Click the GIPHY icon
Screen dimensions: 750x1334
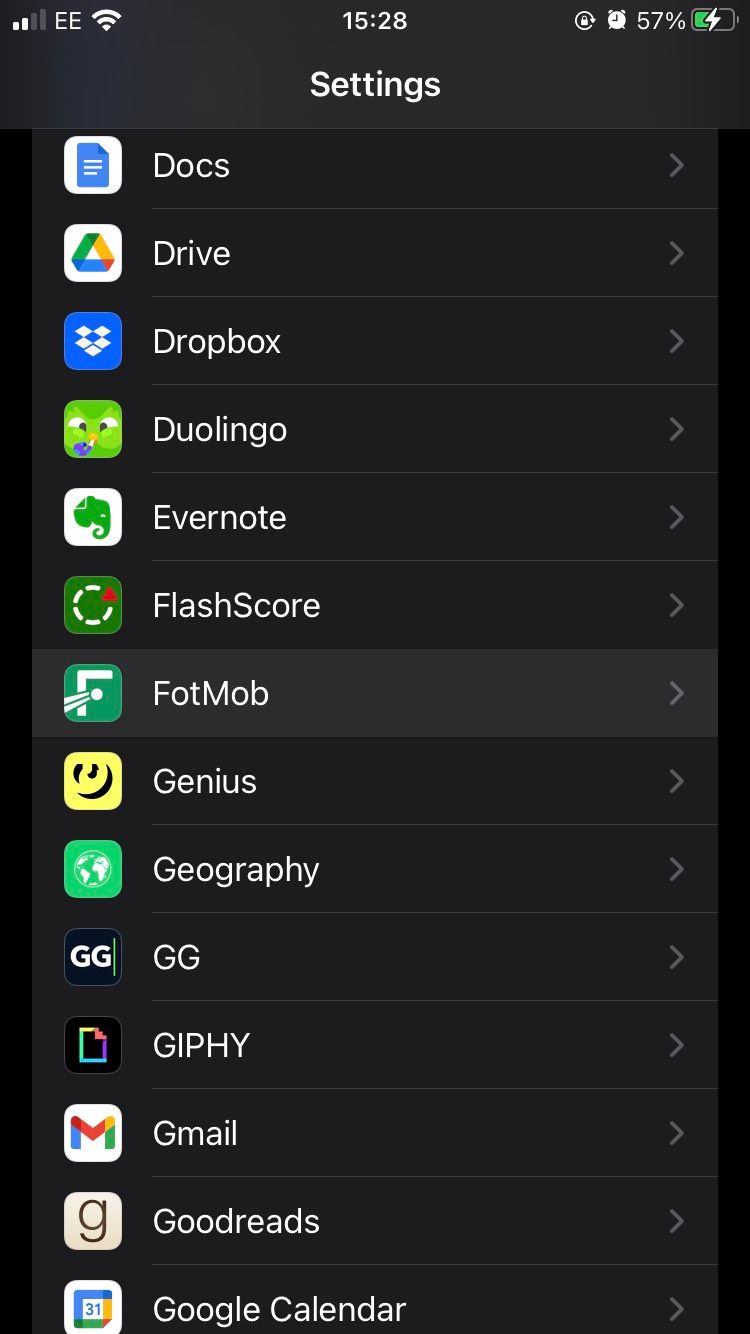92,1045
